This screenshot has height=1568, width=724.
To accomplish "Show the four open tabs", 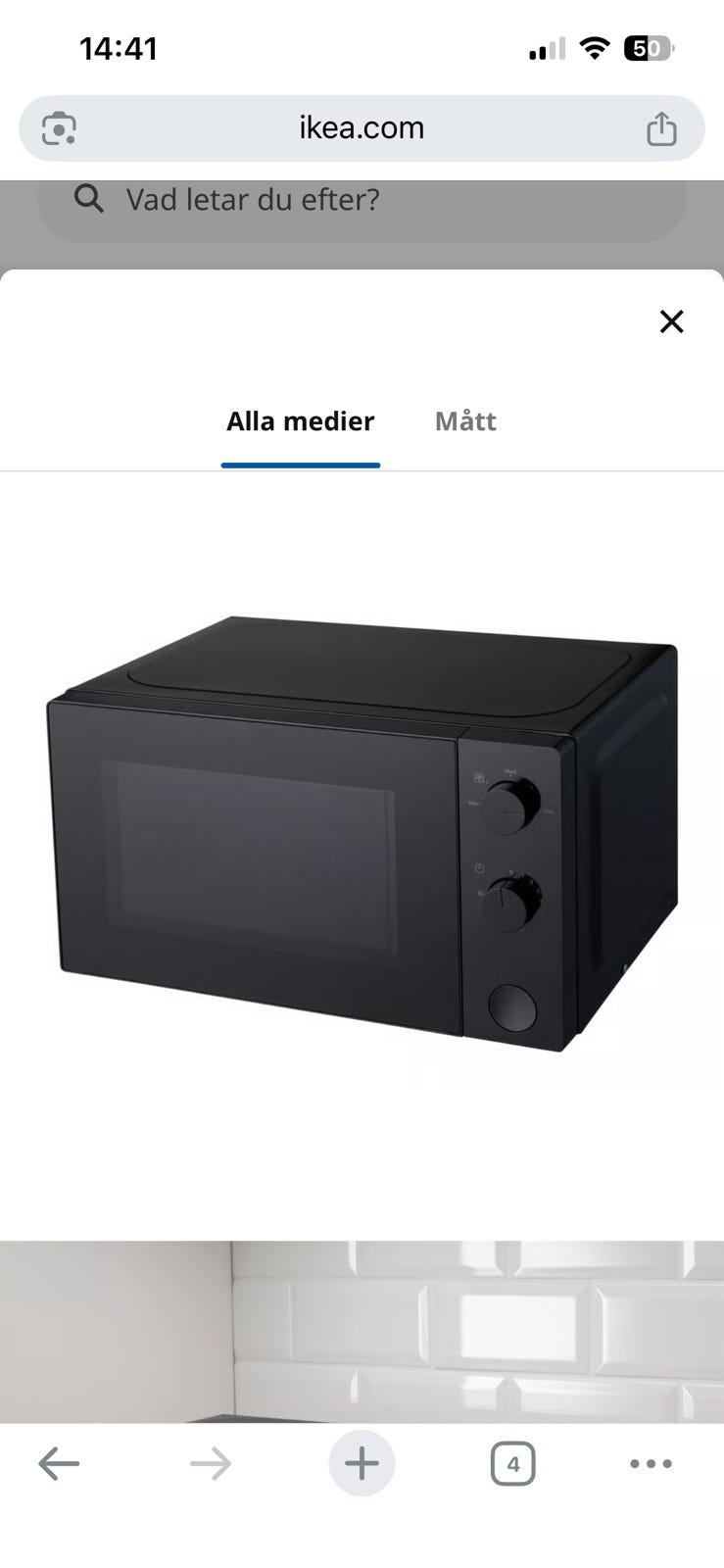I will [513, 1465].
